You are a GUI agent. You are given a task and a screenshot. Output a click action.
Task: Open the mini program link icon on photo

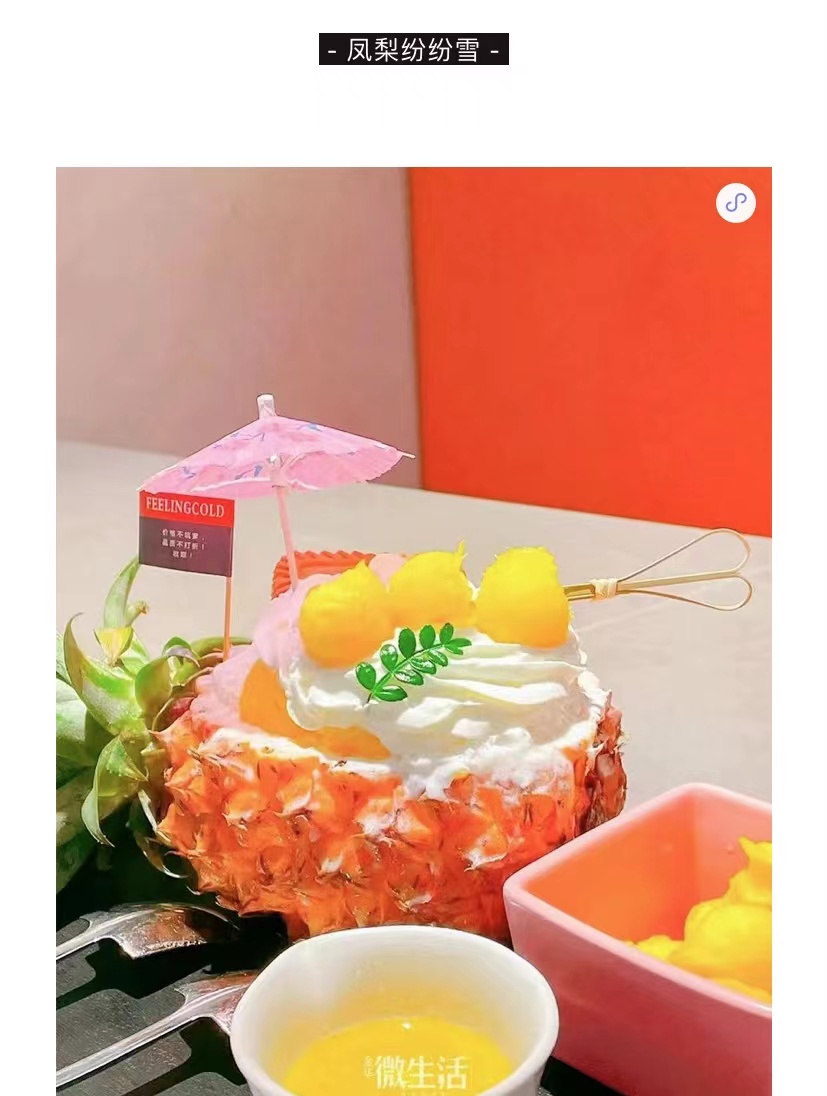pyautogui.click(x=736, y=203)
